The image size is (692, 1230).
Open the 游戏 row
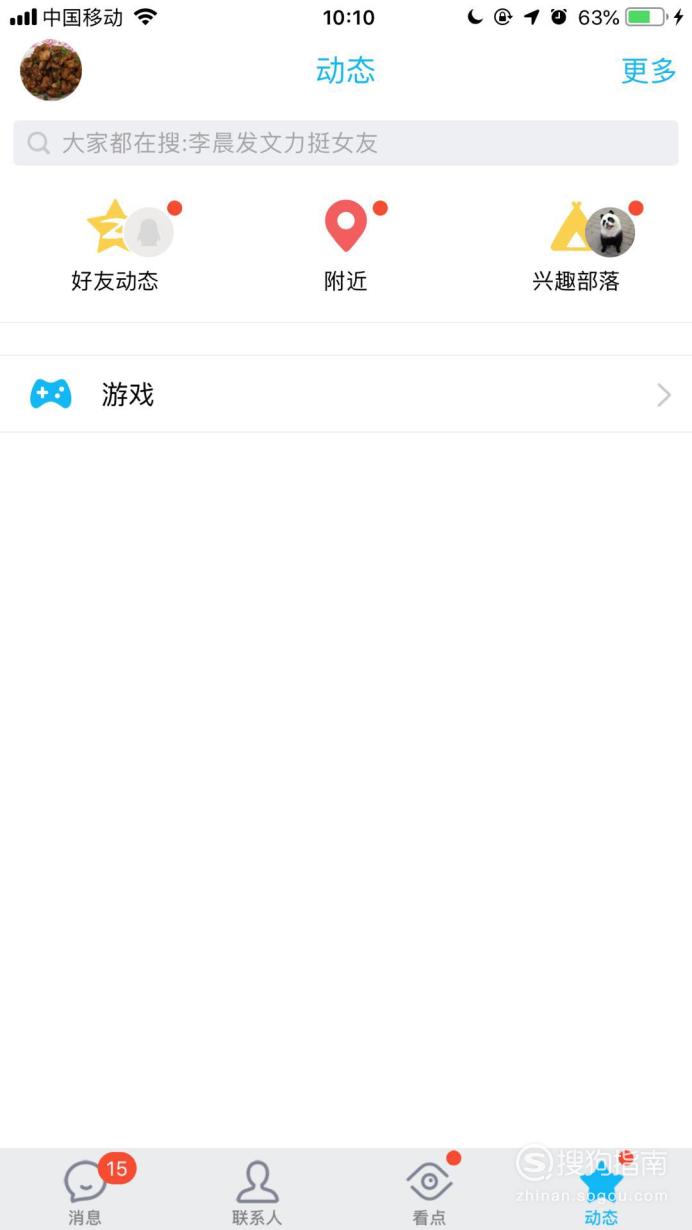coord(346,394)
